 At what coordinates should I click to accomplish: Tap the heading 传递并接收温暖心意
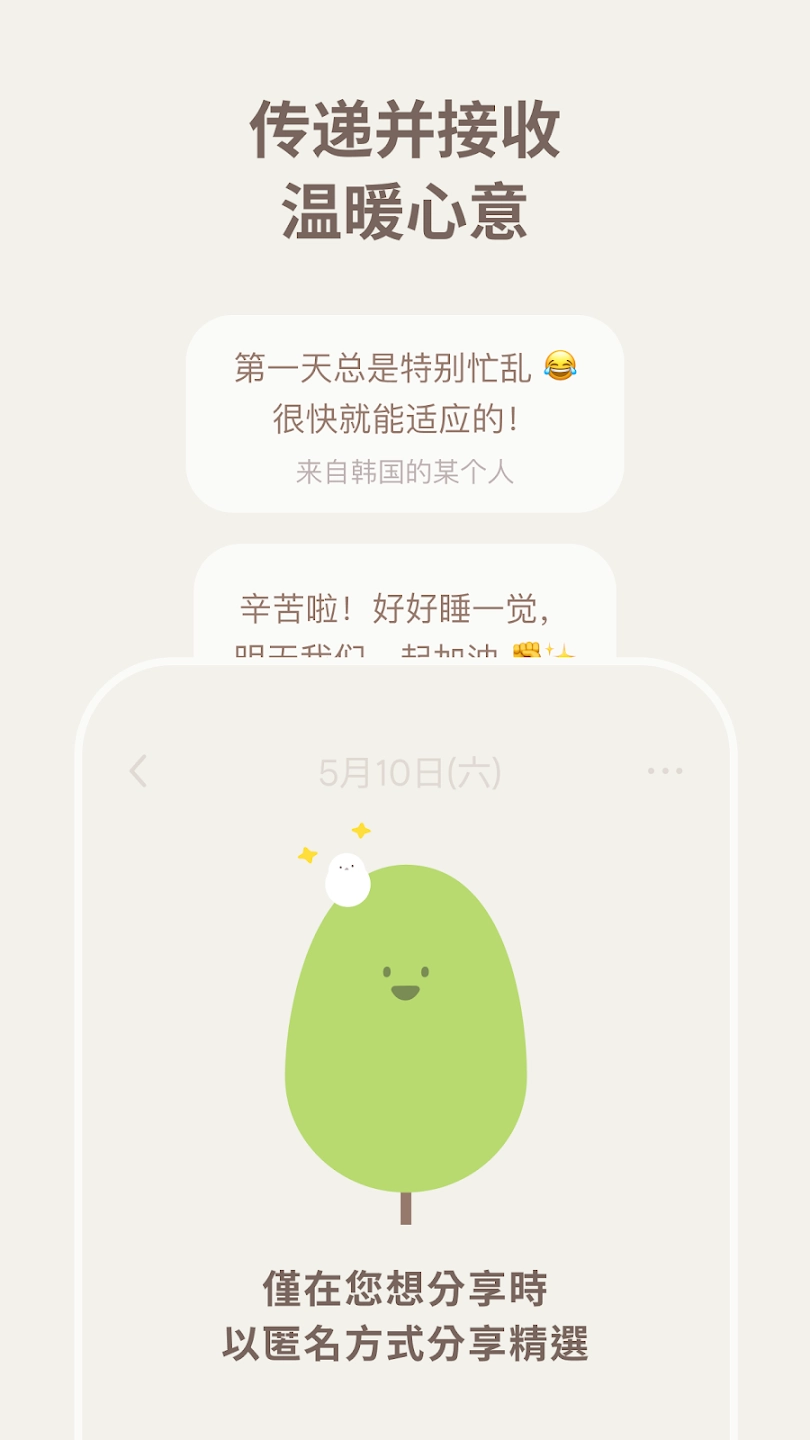(x=403, y=170)
